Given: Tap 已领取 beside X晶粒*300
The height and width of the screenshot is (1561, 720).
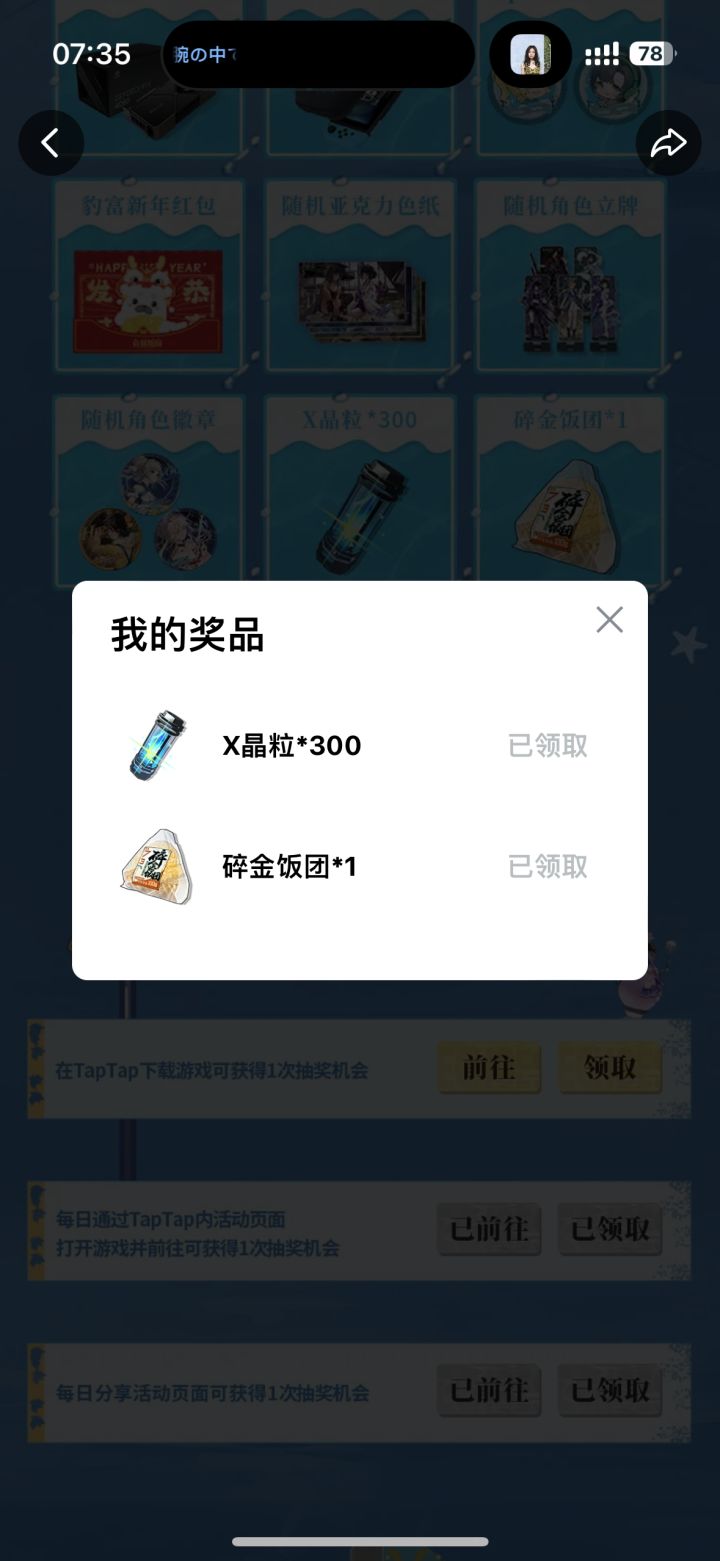Looking at the screenshot, I should [546, 744].
